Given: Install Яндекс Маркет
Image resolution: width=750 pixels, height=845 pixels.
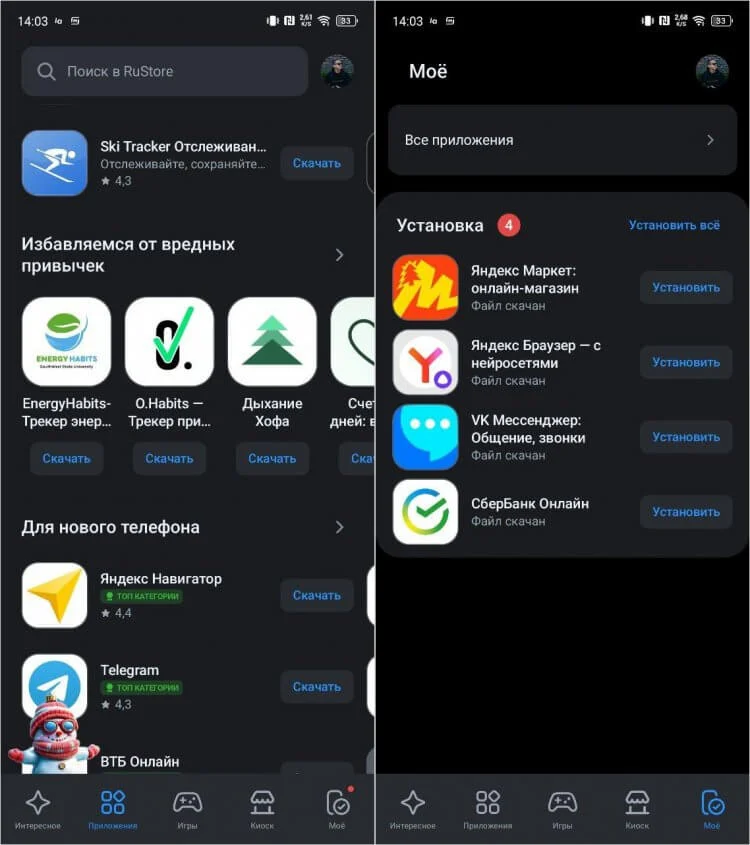Looking at the screenshot, I should (x=686, y=287).
